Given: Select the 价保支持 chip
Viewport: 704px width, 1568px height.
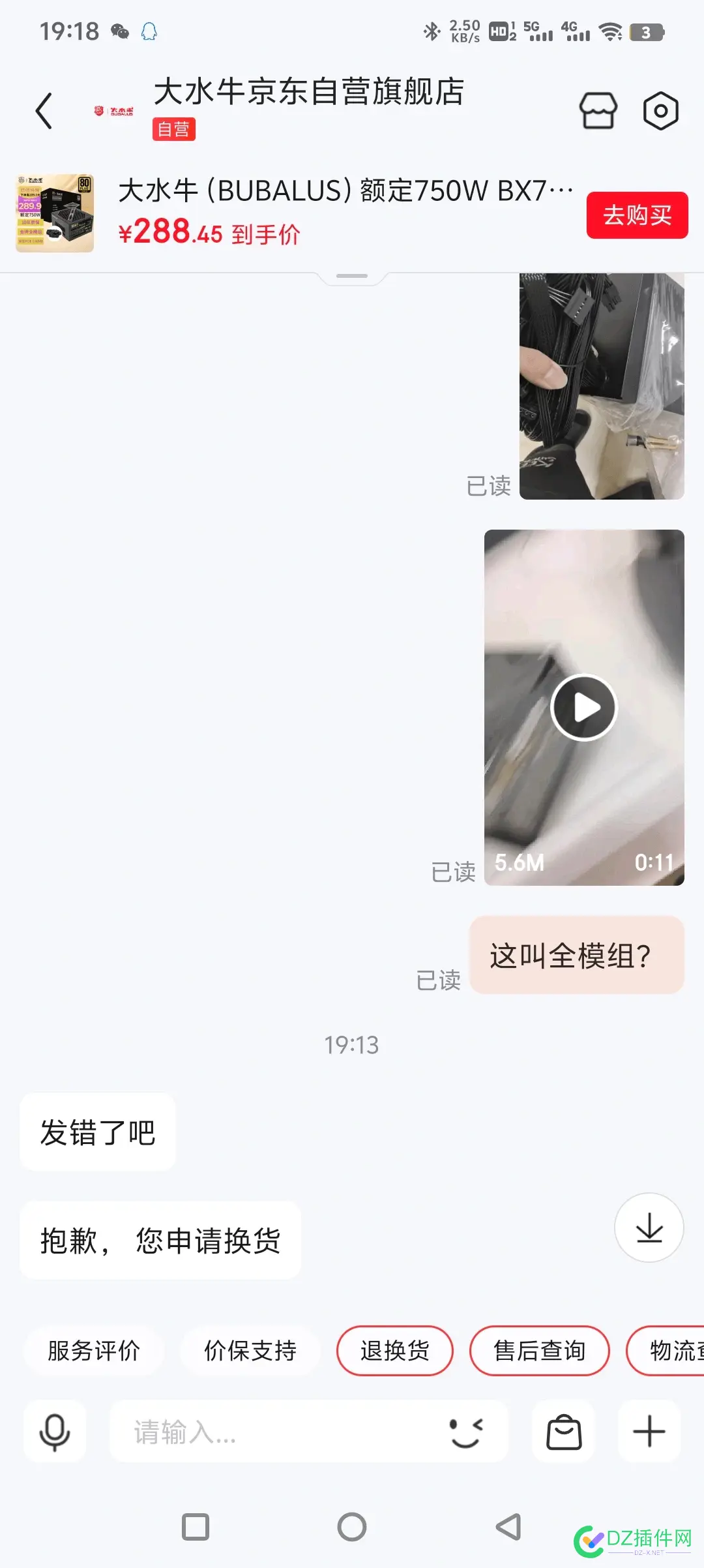Looking at the screenshot, I should pos(250,1351).
